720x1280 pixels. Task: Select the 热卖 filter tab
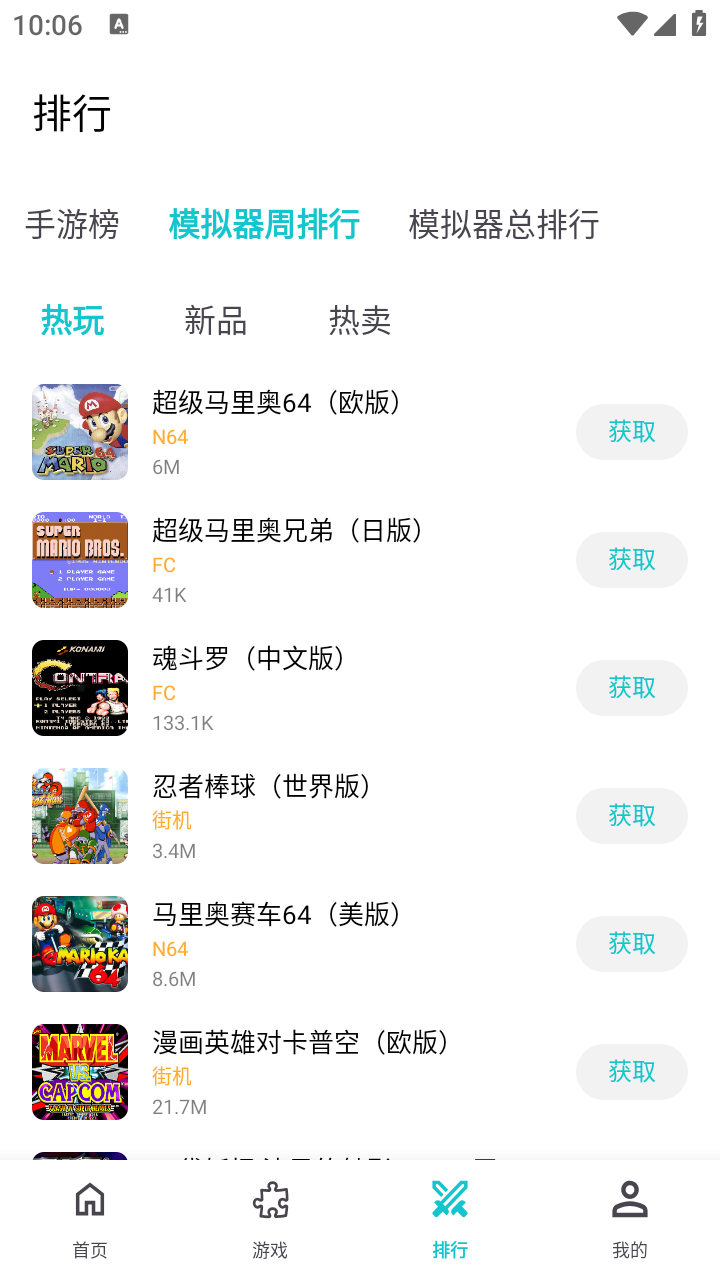tap(359, 320)
